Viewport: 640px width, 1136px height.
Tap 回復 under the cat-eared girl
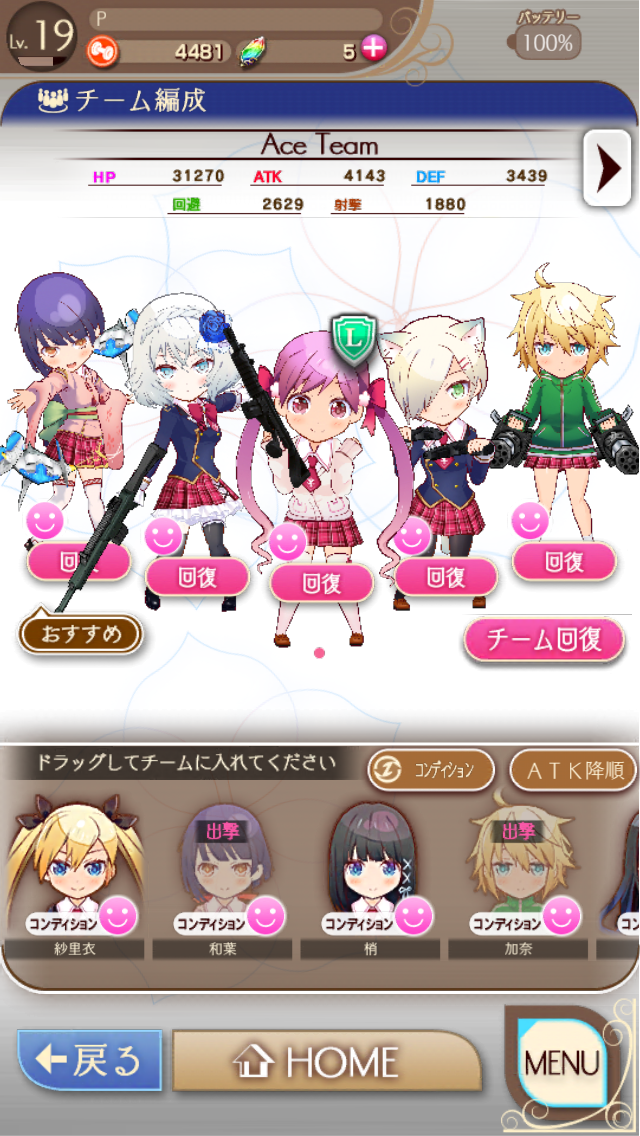coord(445,576)
